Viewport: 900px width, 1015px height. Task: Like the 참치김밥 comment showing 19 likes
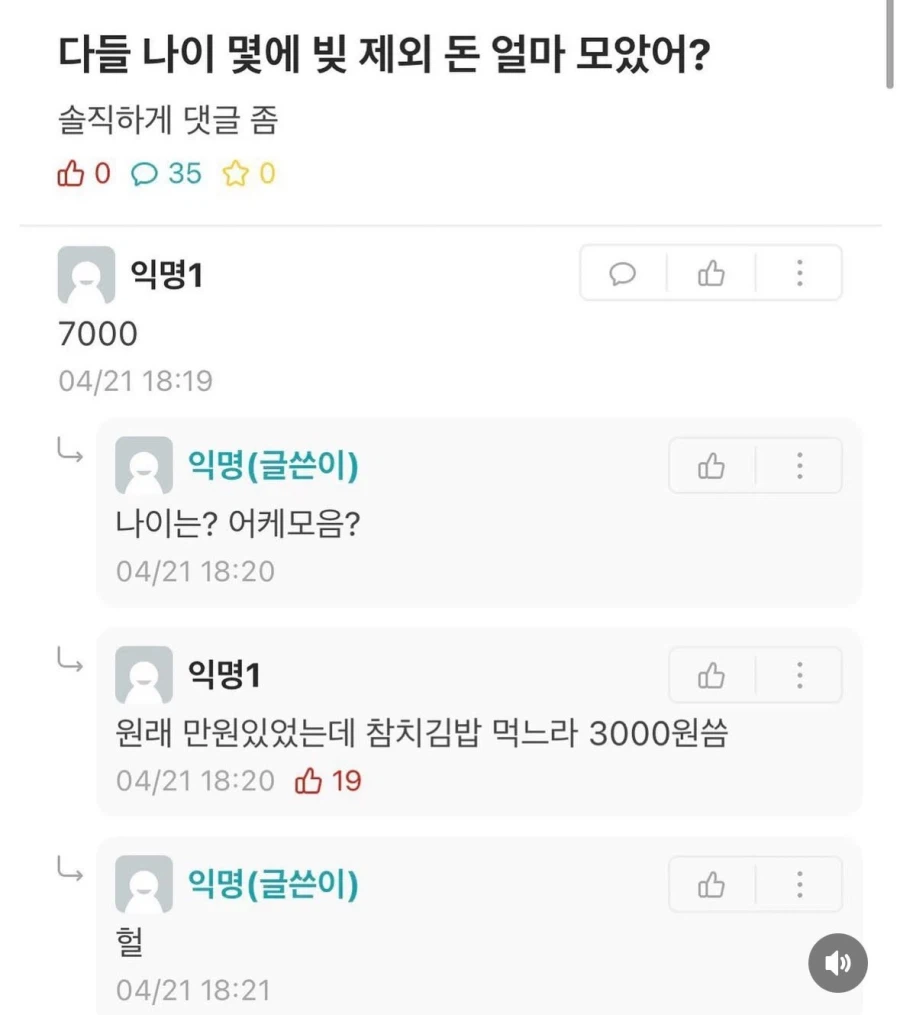(712, 675)
